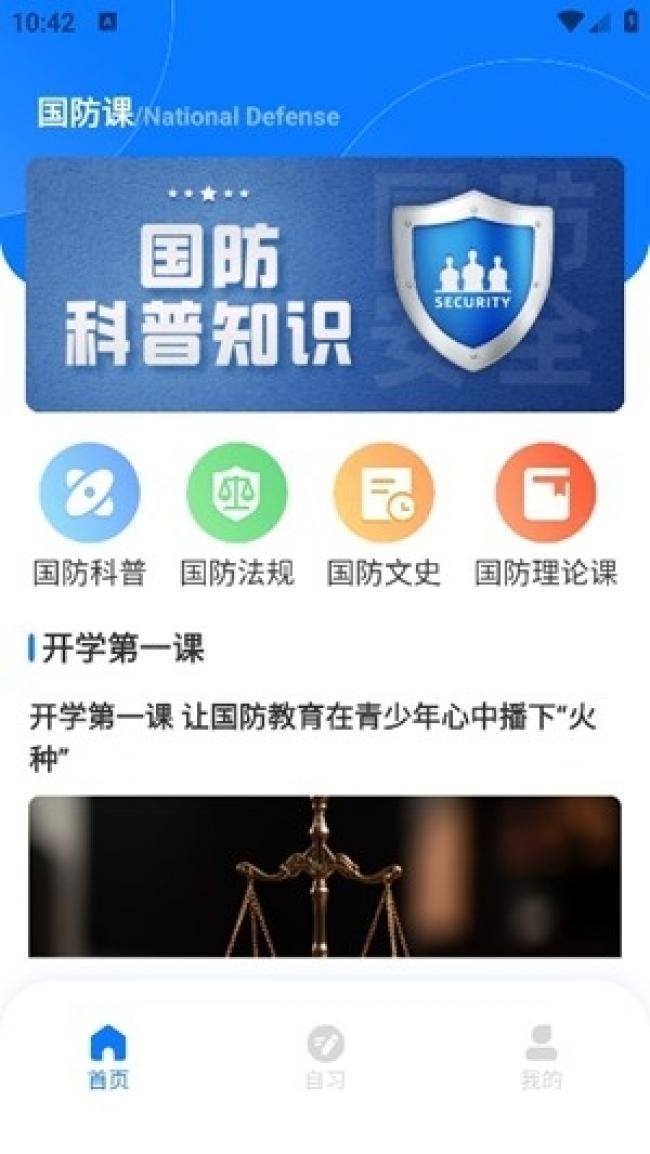Go to the 我的 tab

click(x=542, y=1057)
